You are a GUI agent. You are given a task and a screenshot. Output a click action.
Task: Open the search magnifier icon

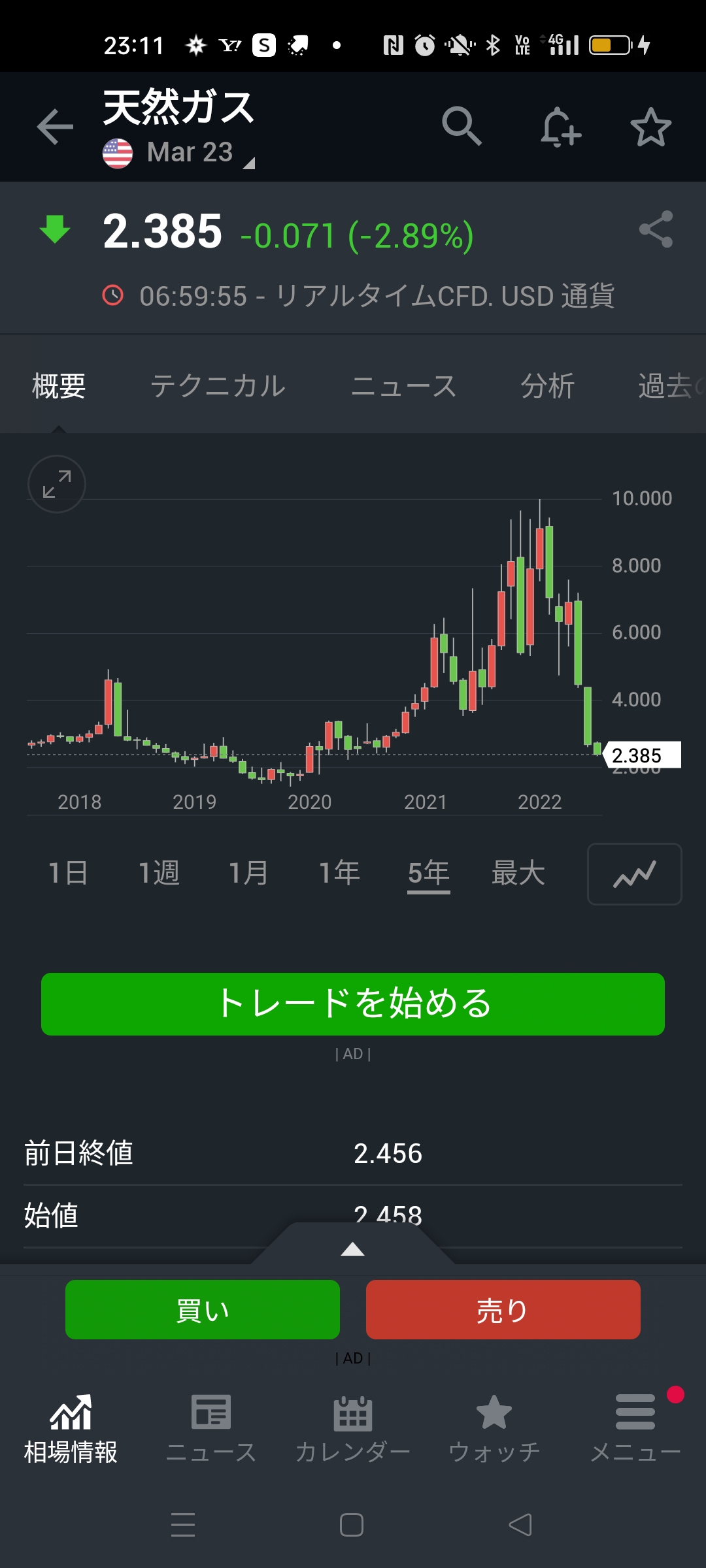point(462,126)
